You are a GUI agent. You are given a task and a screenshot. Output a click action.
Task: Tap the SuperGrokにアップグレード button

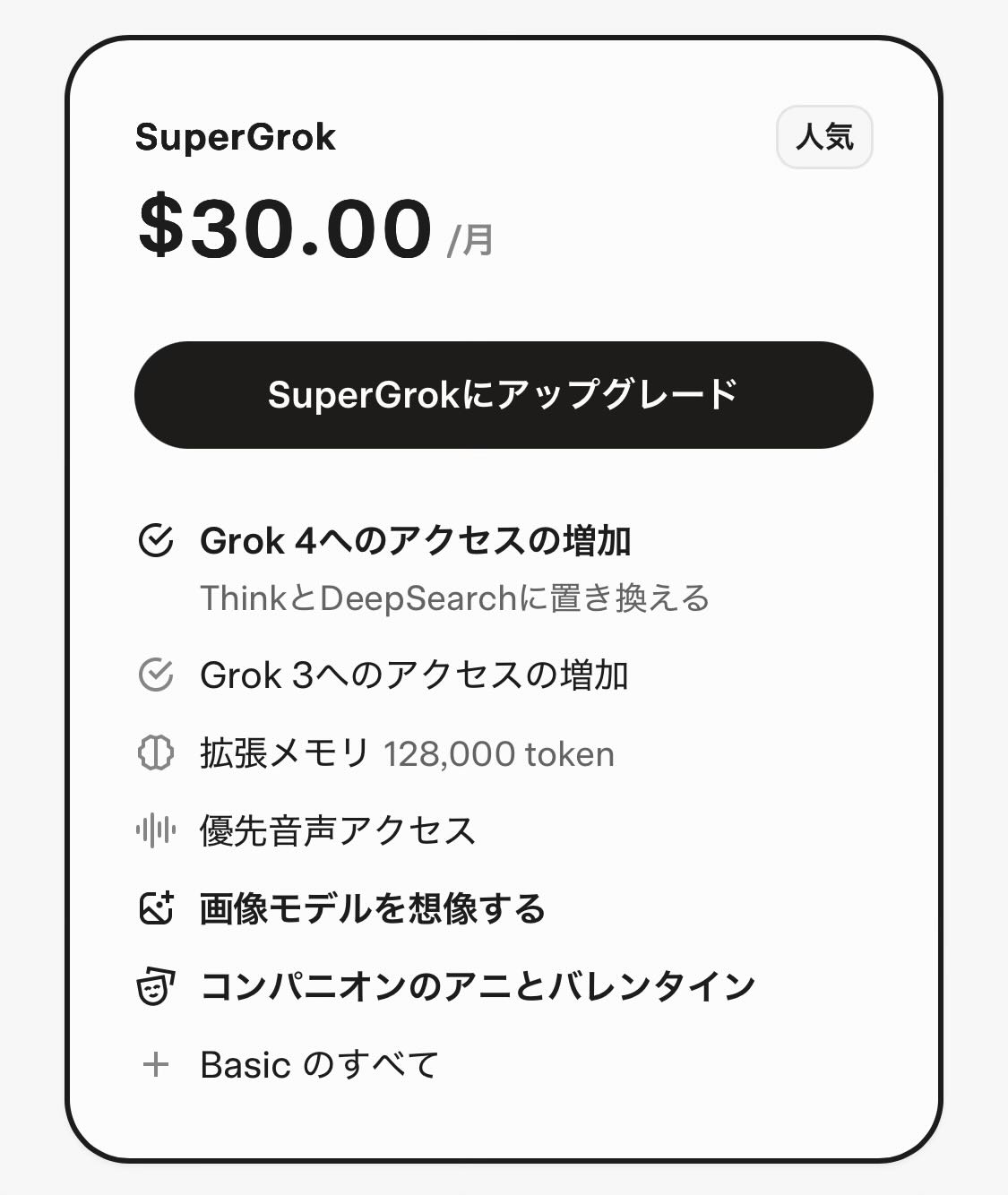click(x=504, y=395)
